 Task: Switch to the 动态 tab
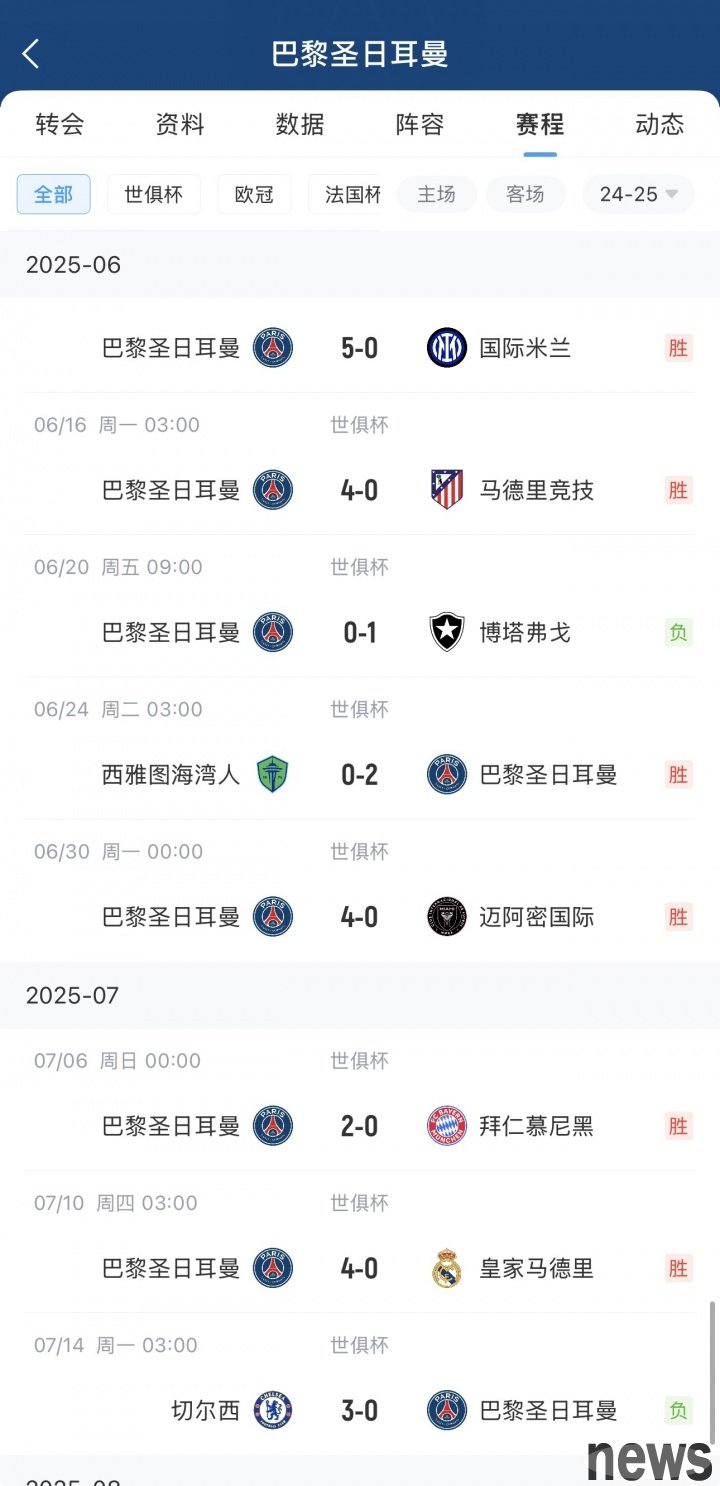point(660,124)
